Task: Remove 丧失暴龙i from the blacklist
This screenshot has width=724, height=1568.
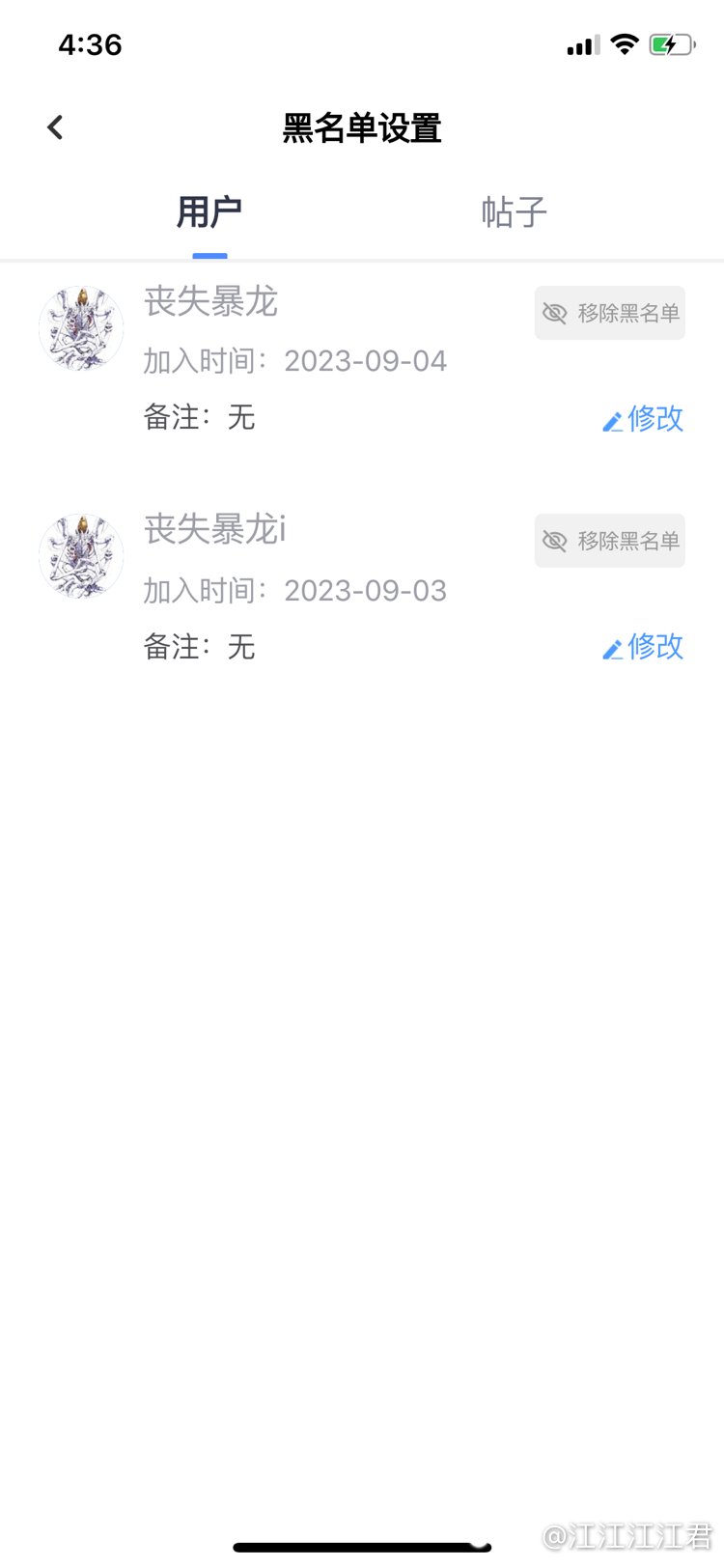Action: click(610, 541)
